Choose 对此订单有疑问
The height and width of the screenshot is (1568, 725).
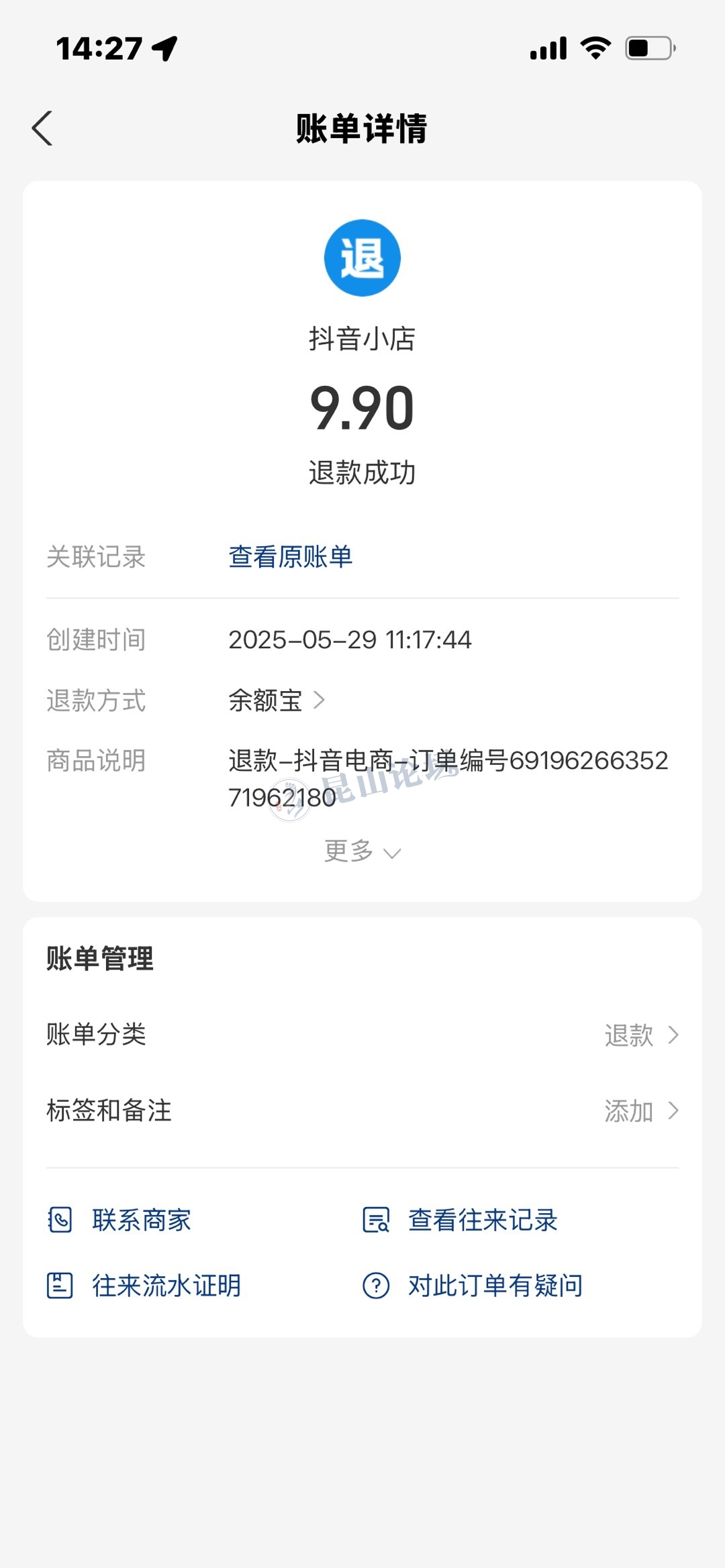click(x=495, y=1286)
